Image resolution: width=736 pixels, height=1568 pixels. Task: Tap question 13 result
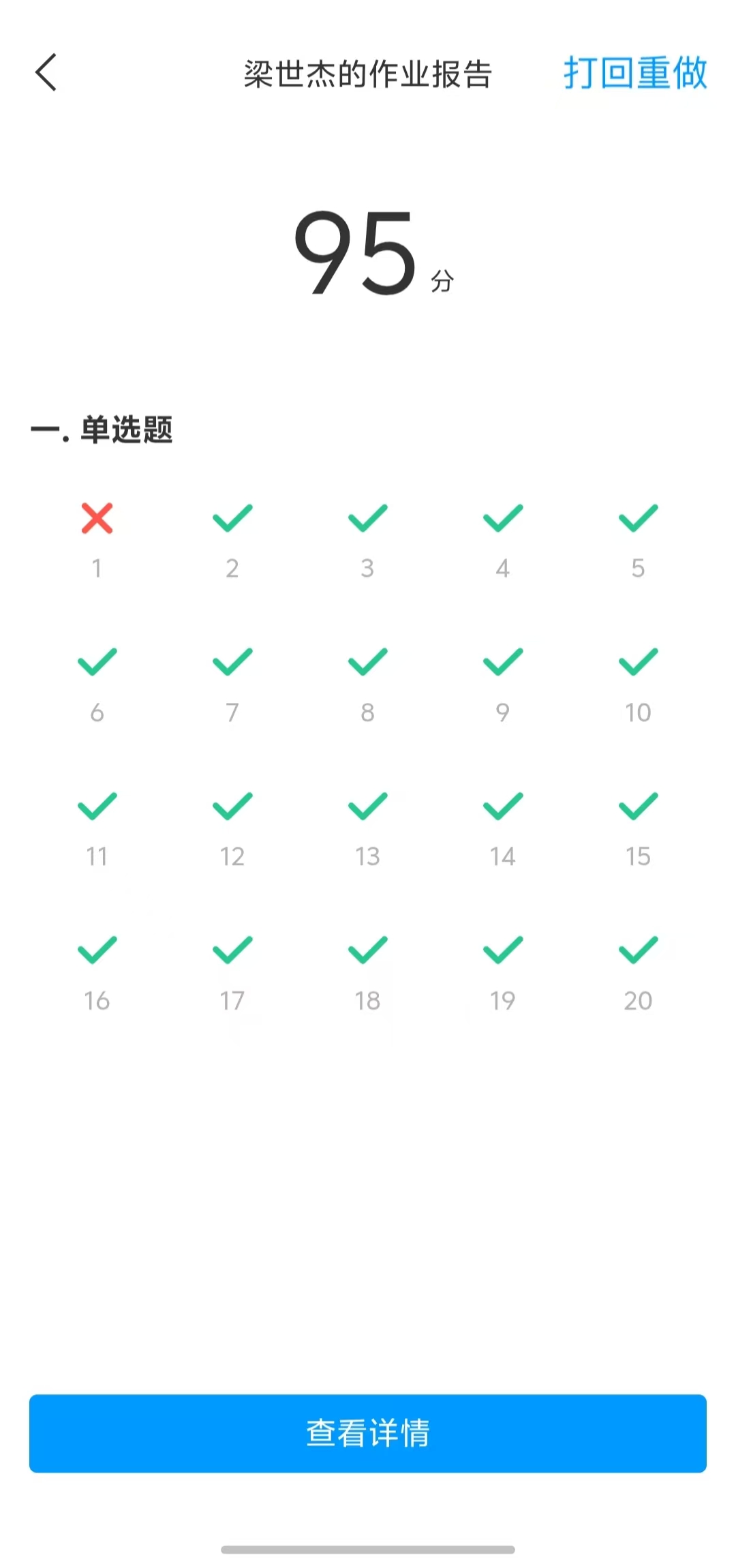(x=367, y=828)
